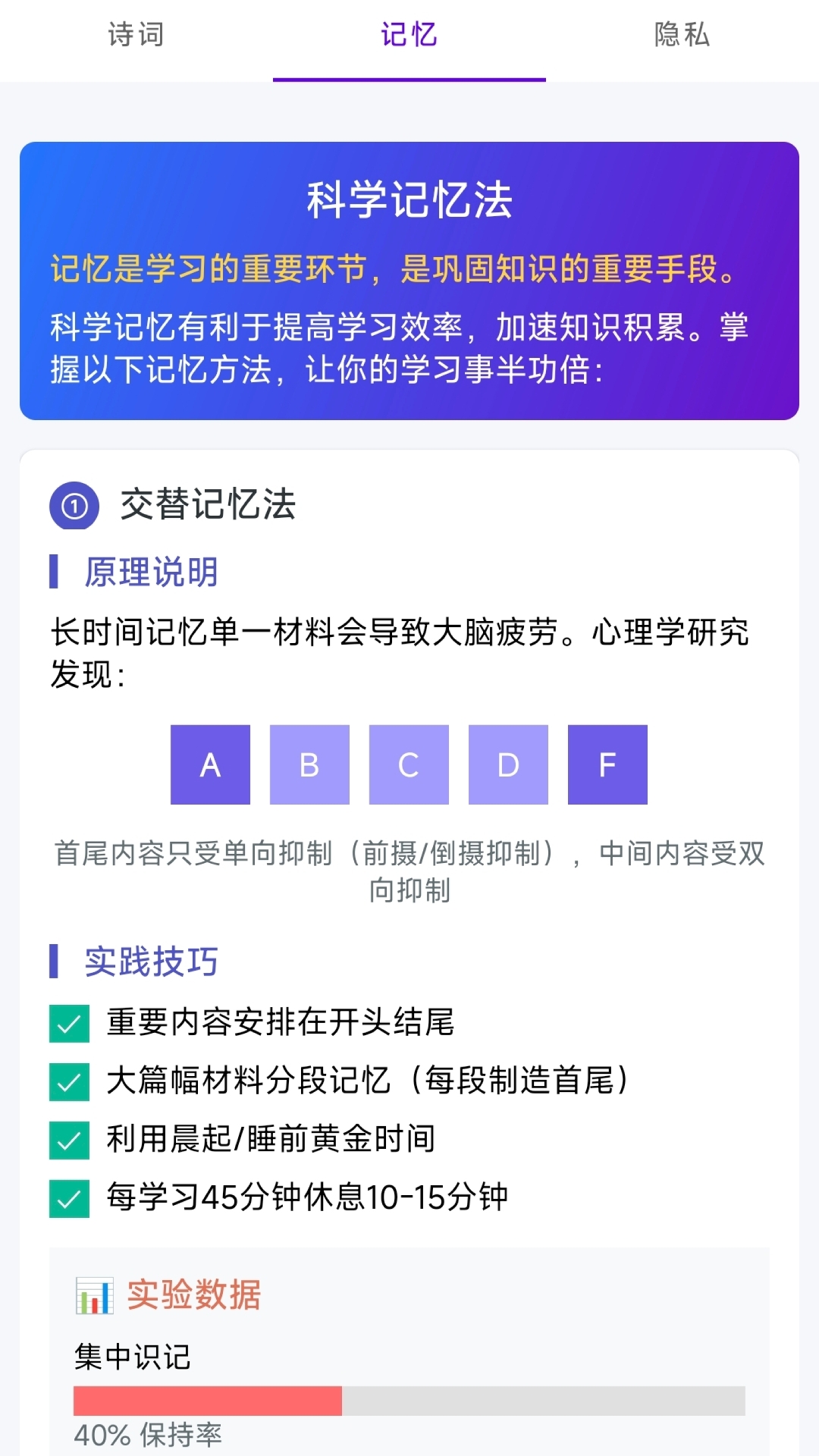
Task: Toggle the checkbox for 每学习45分钟休息10-15分钟
Action: 69,1198
